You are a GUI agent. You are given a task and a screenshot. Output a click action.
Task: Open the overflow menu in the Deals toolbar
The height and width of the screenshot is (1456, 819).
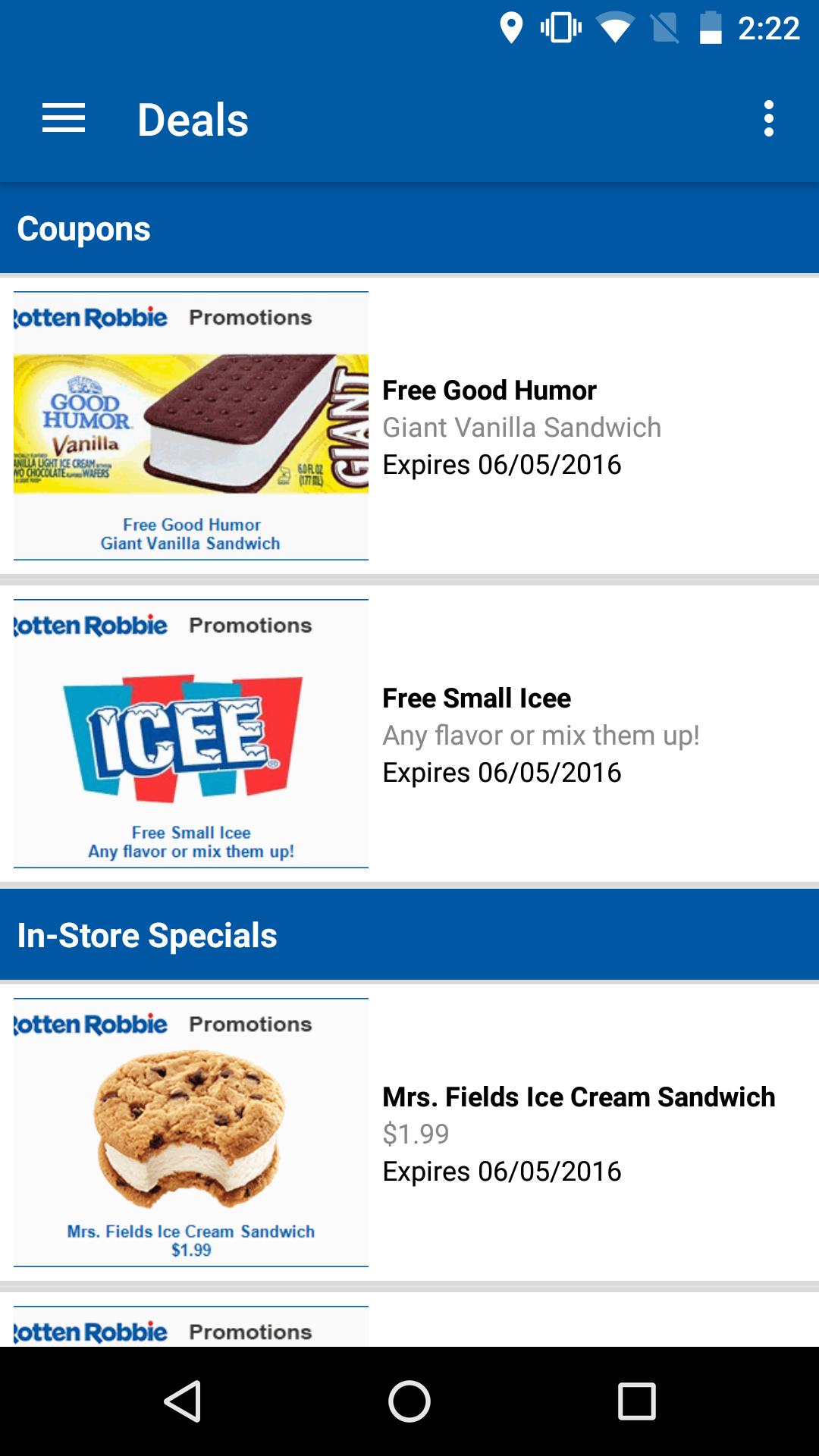[770, 119]
